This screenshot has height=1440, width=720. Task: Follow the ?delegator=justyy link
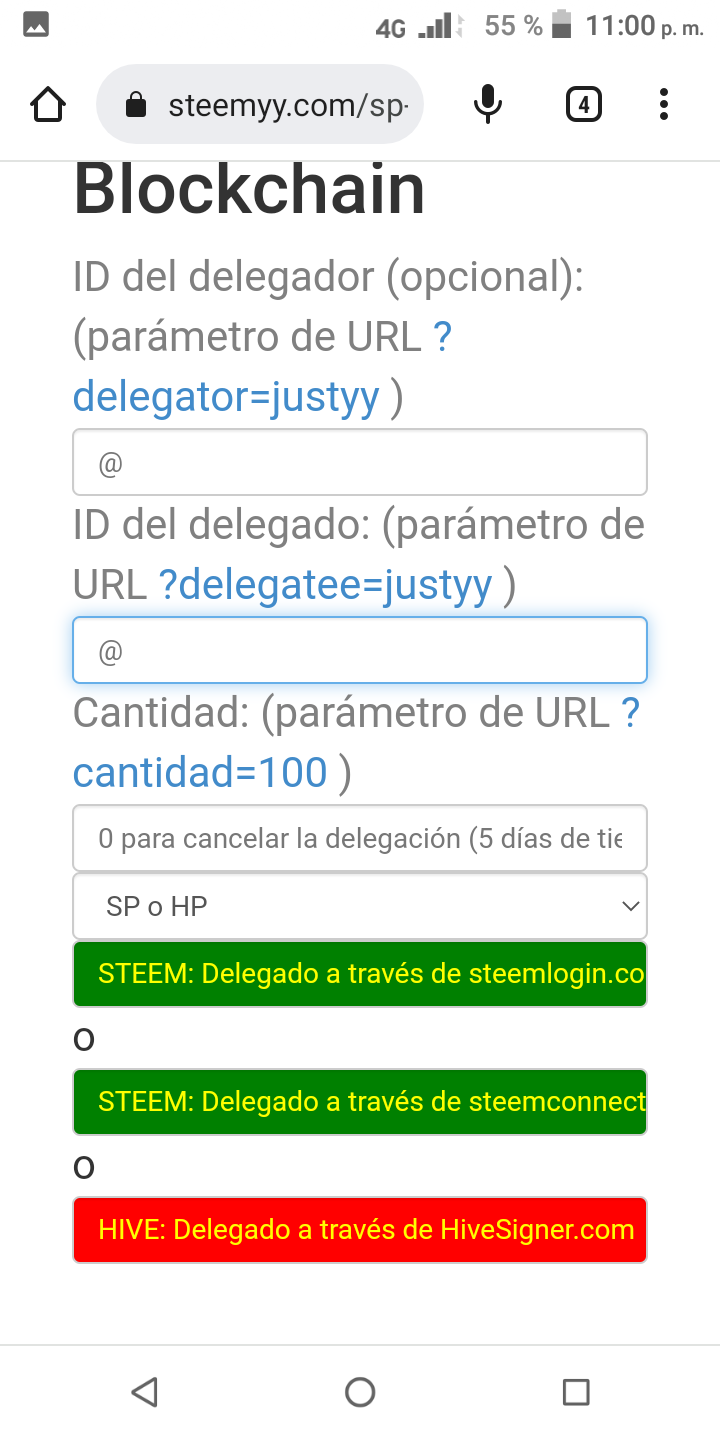(226, 398)
